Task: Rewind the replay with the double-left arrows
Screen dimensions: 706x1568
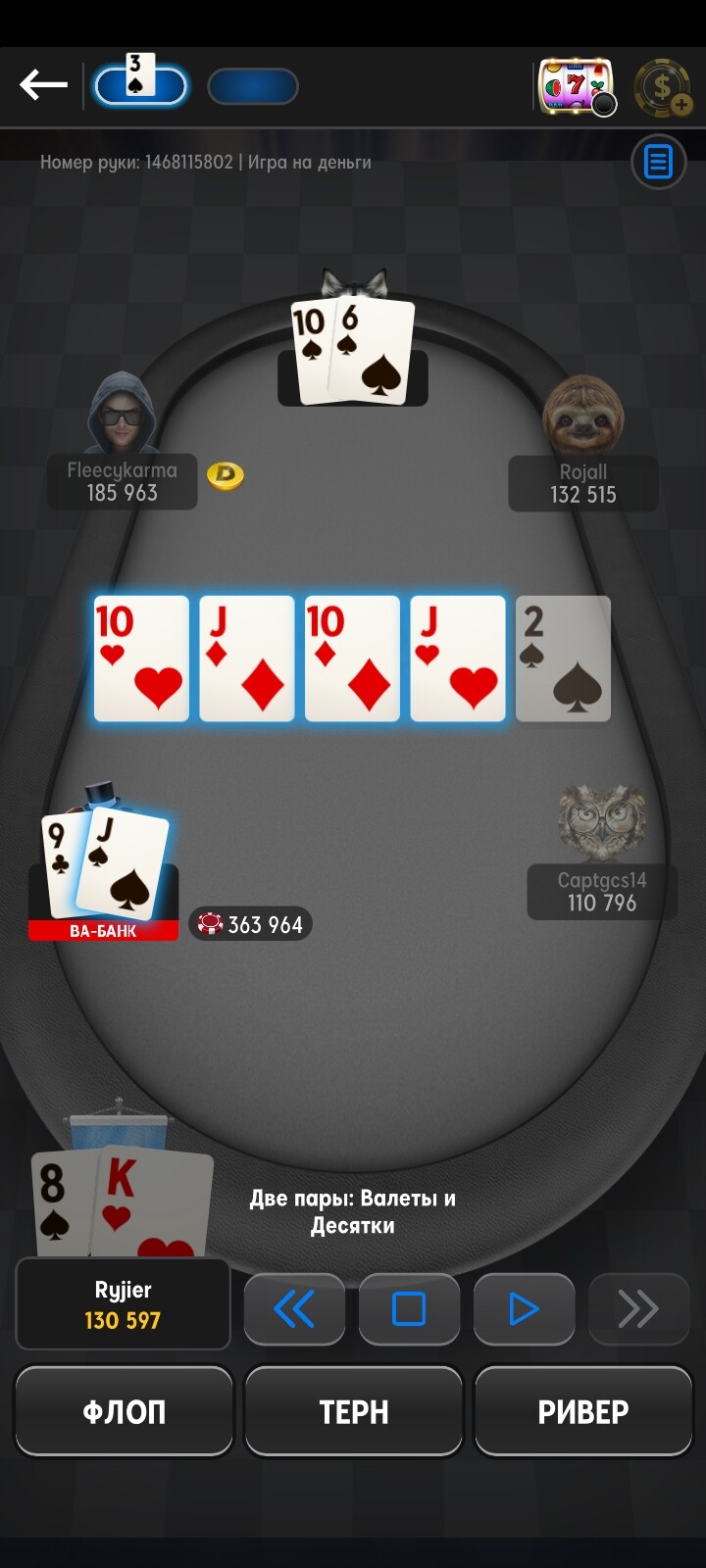Action: click(x=294, y=1308)
